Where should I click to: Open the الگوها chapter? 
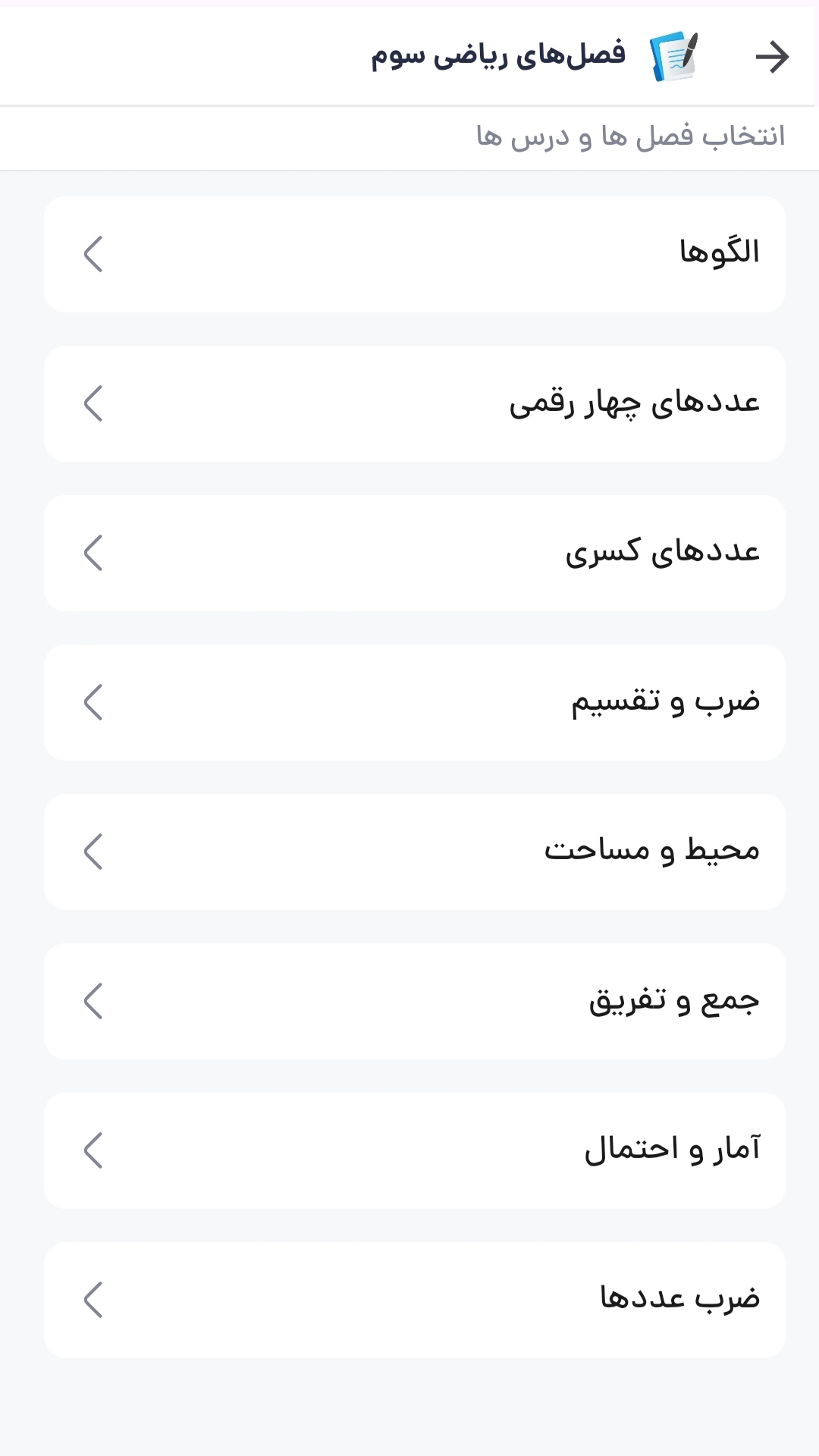pyautogui.click(x=414, y=254)
